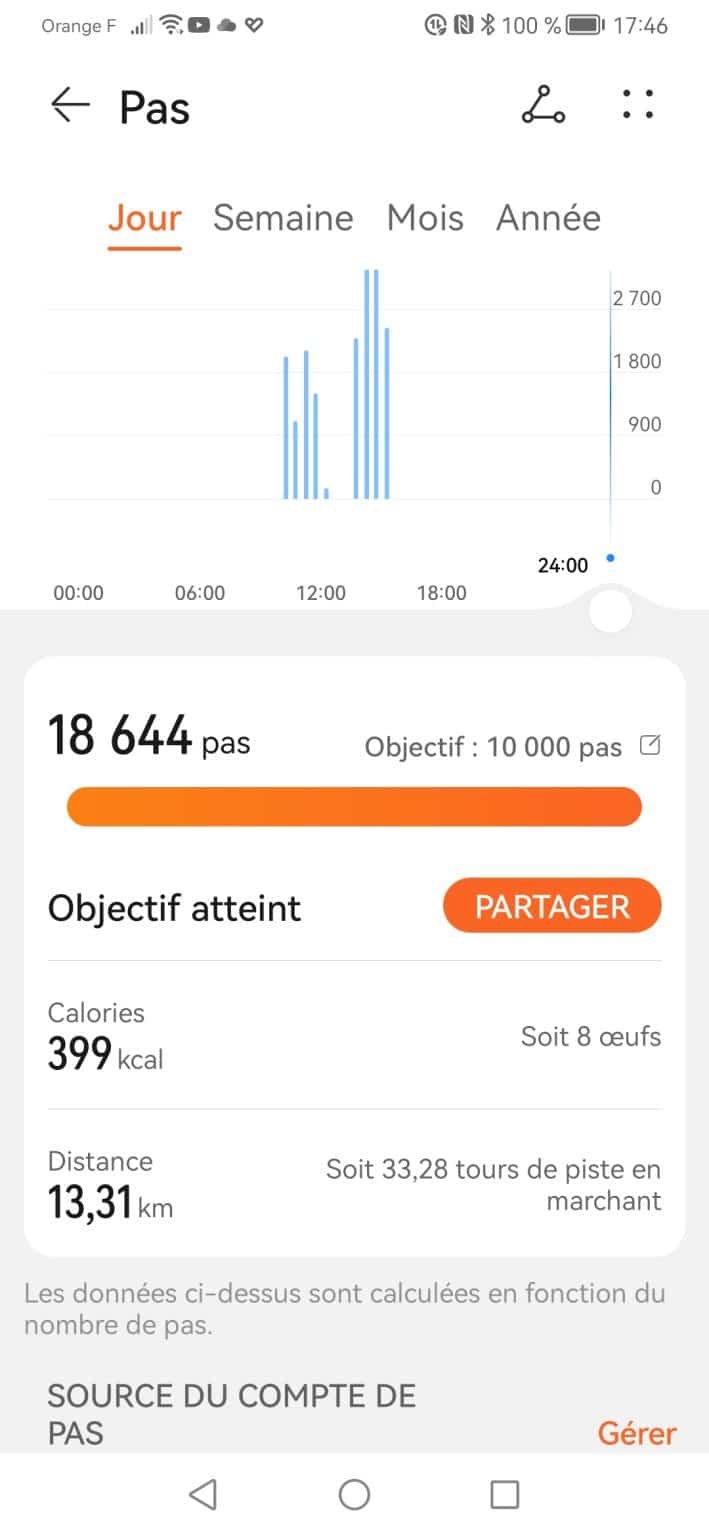The image size is (709, 1536).
Task: Switch to the Semaine tab
Action: tap(283, 218)
